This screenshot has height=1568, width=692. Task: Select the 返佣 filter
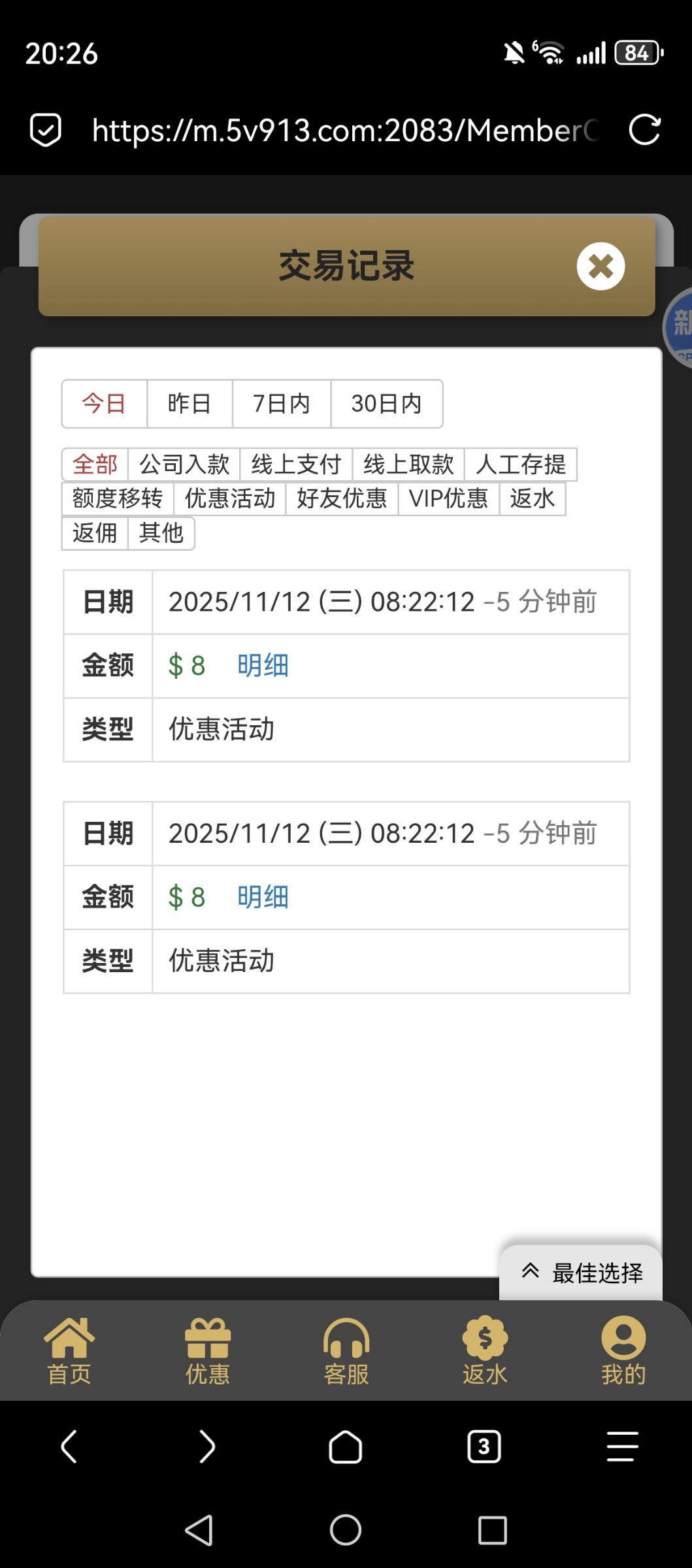click(x=95, y=533)
